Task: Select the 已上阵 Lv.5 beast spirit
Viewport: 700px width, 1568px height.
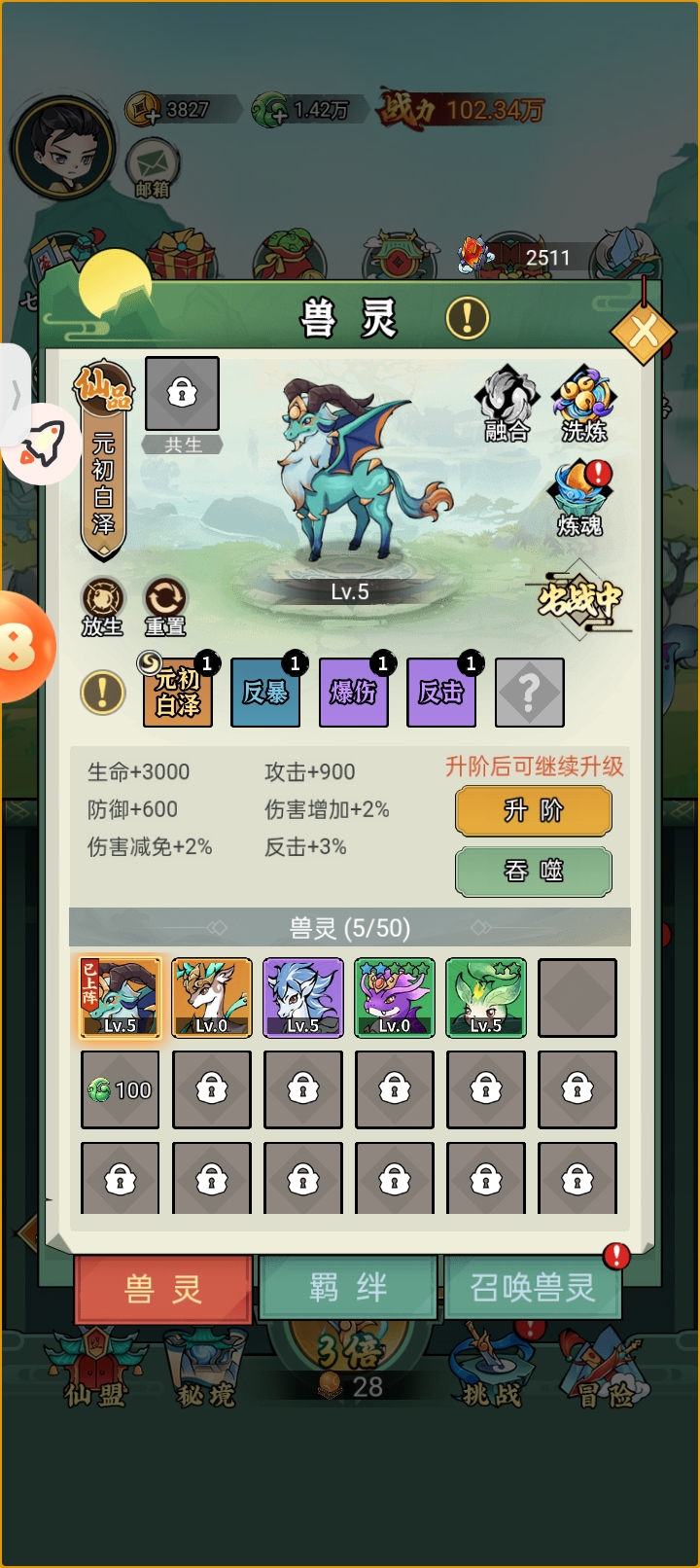Action: 121,997
